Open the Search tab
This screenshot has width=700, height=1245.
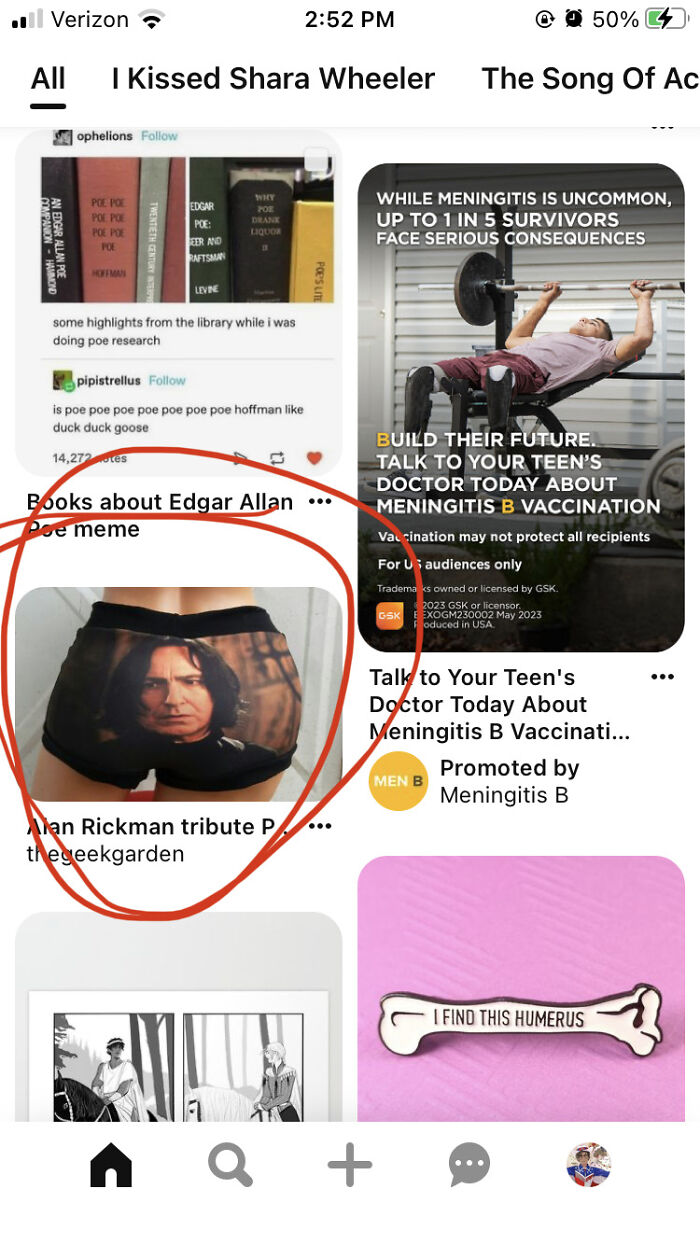[230, 1165]
